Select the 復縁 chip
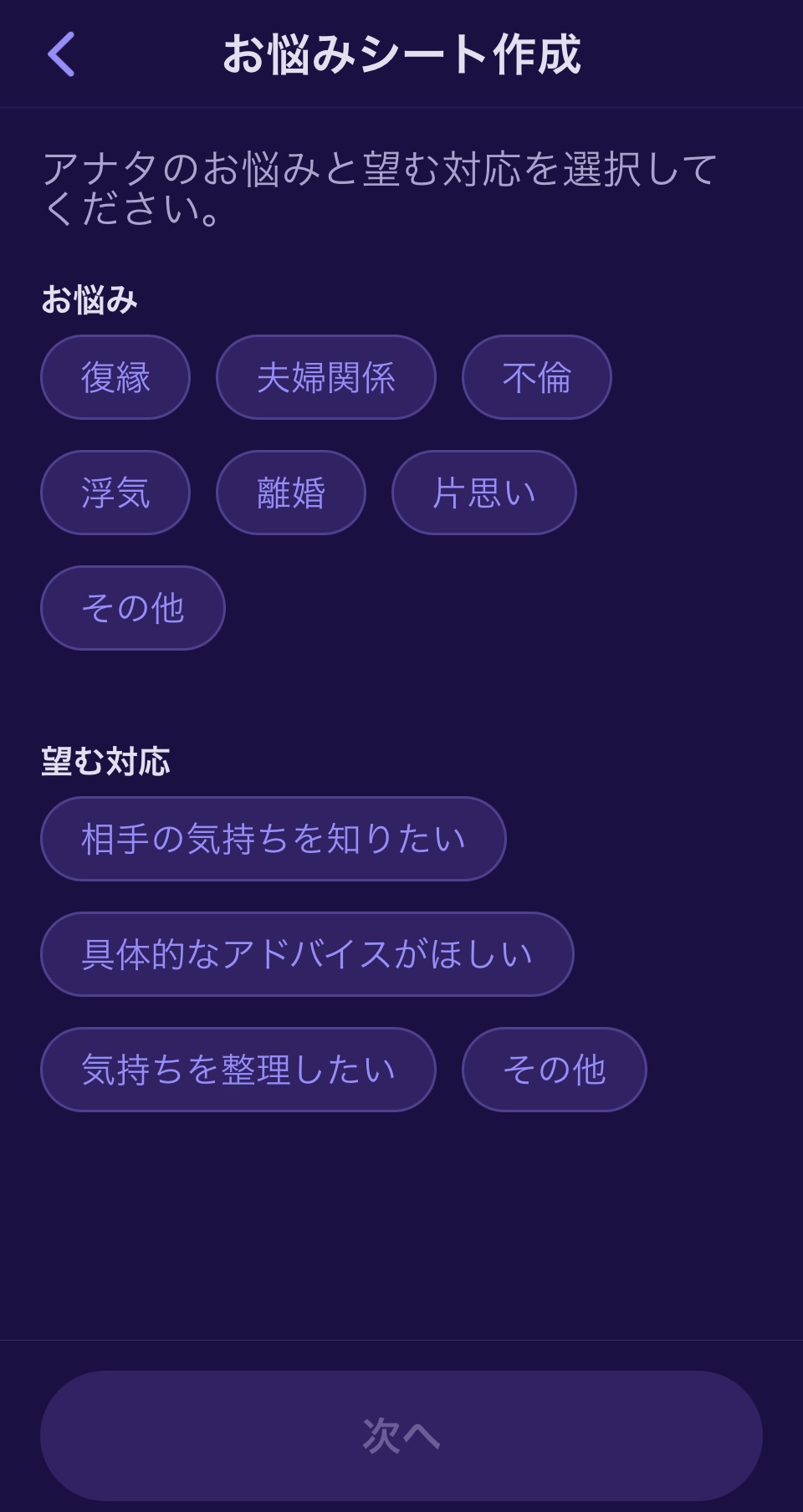The image size is (803, 1512). click(115, 377)
